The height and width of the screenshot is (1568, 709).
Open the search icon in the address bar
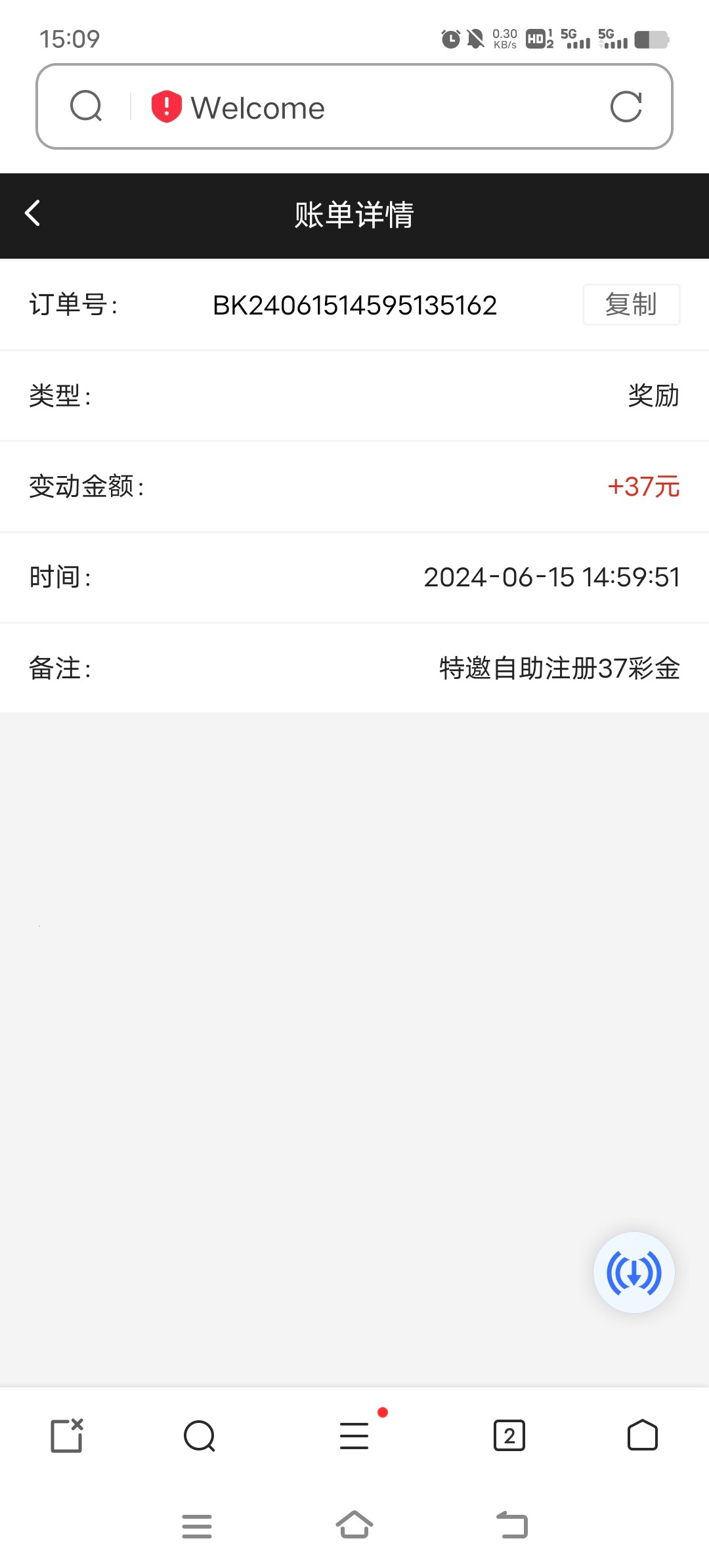tap(86, 106)
